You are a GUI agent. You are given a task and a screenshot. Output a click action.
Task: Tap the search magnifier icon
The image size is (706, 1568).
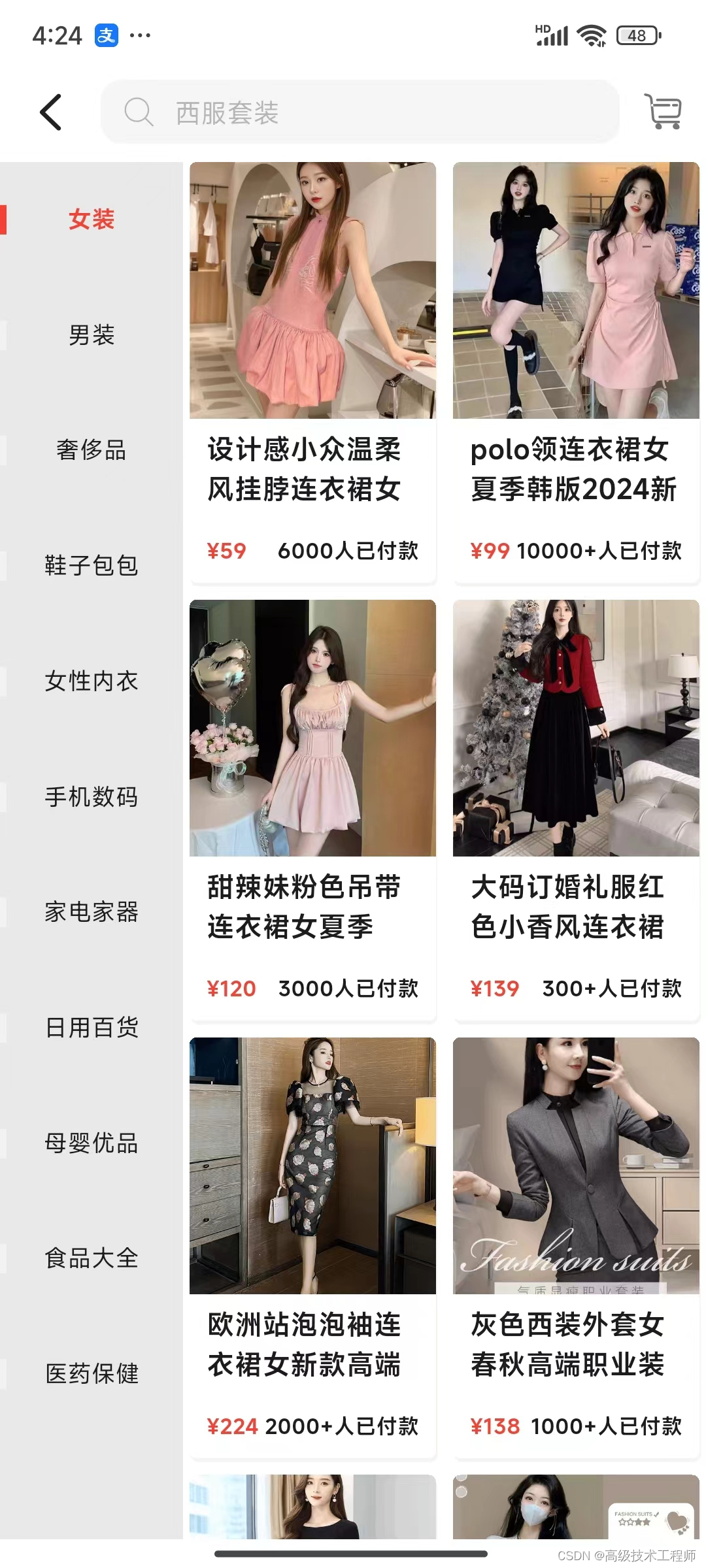(x=138, y=112)
